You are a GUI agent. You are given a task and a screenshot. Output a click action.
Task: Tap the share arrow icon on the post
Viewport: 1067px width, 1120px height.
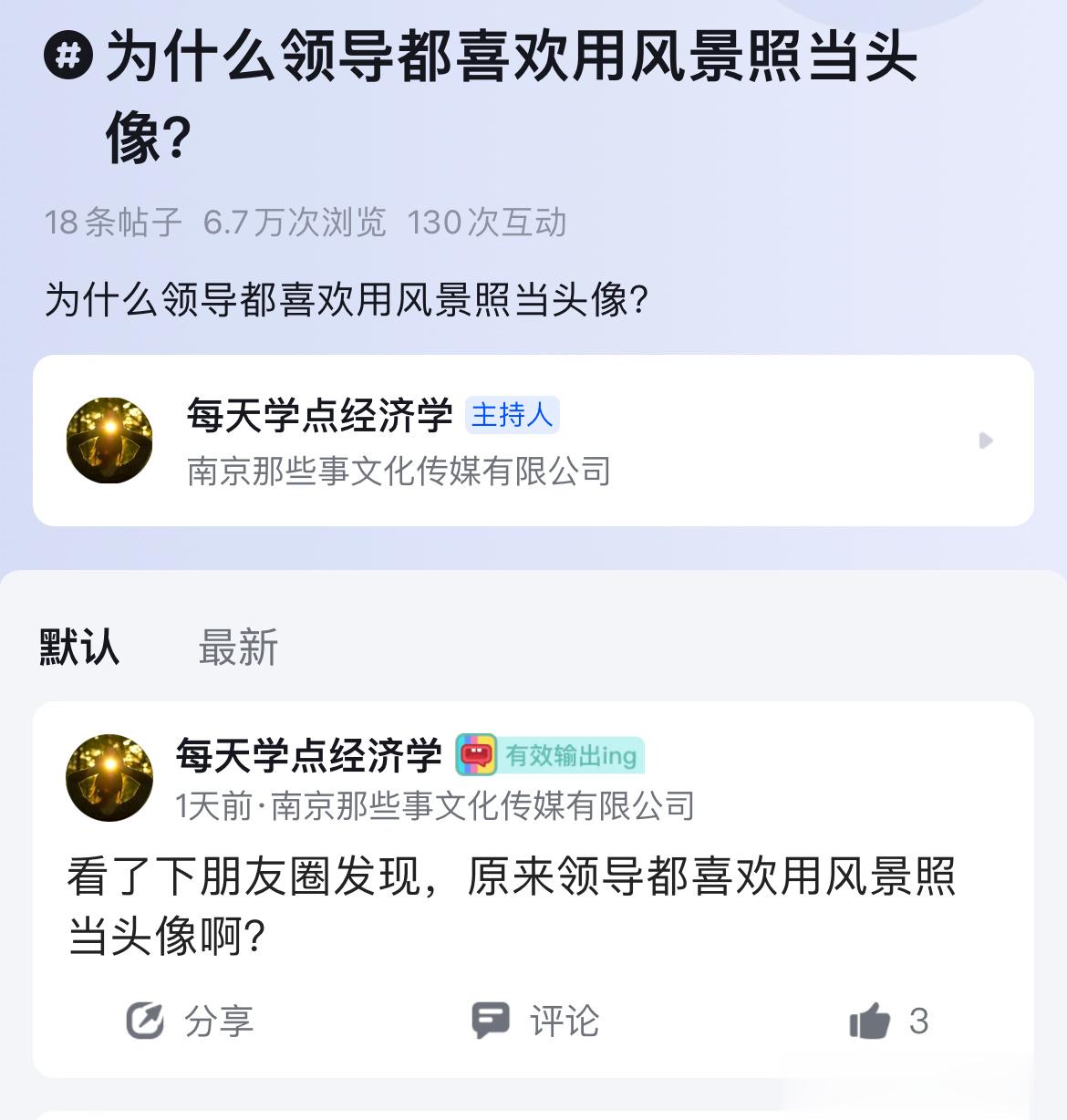click(144, 1021)
